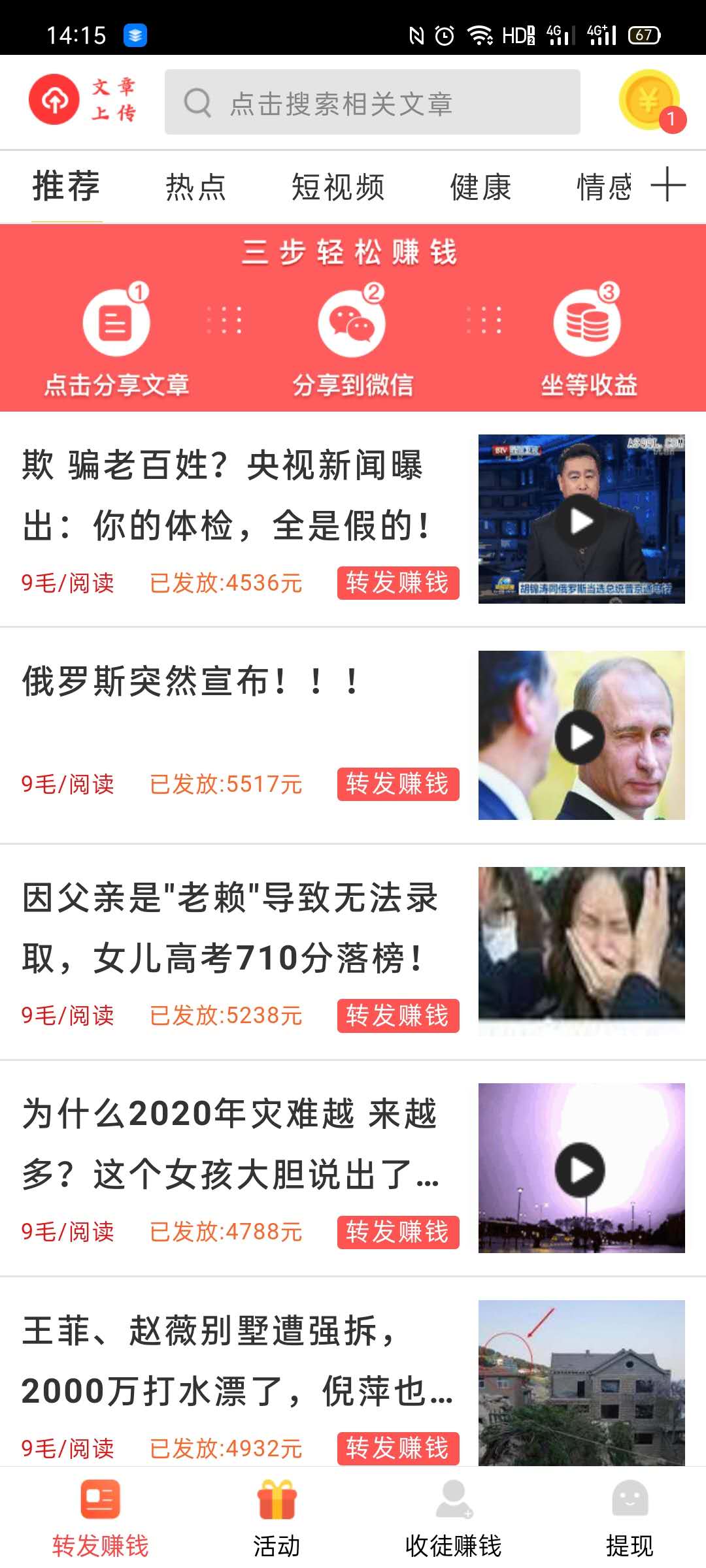Screen dimensions: 706x1568
Task: Select the 健康 tab
Action: tap(480, 188)
